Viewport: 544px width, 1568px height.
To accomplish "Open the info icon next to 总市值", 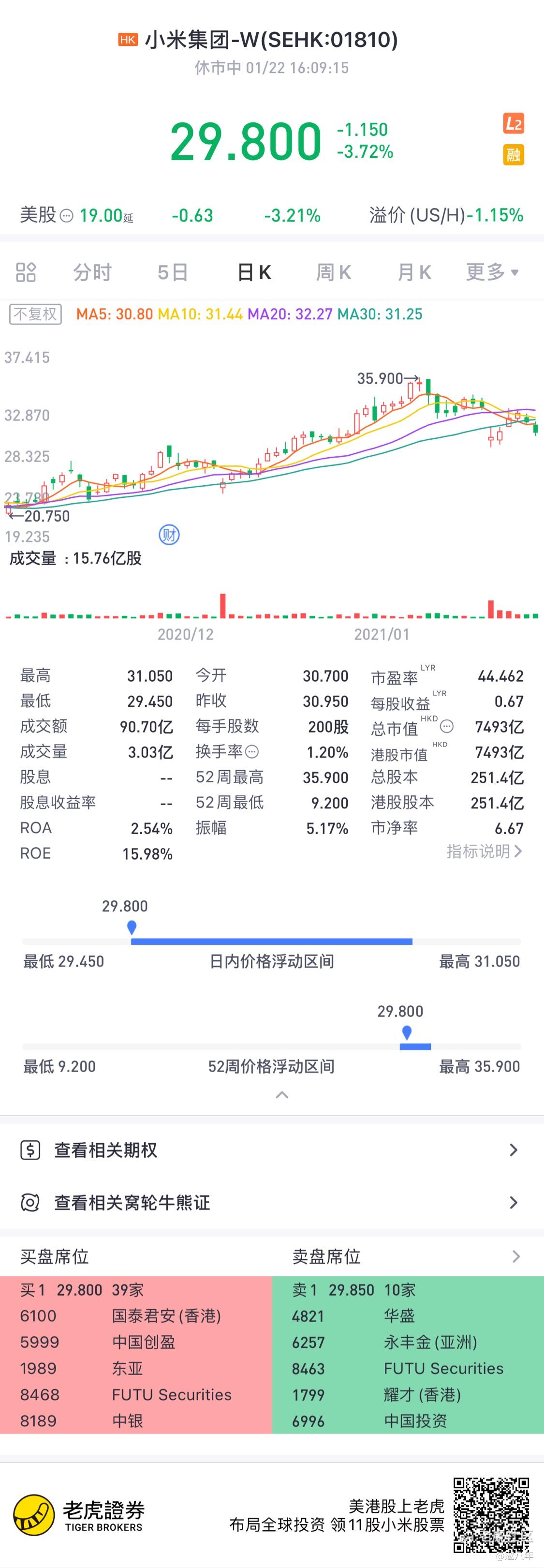I will [447, 726].
